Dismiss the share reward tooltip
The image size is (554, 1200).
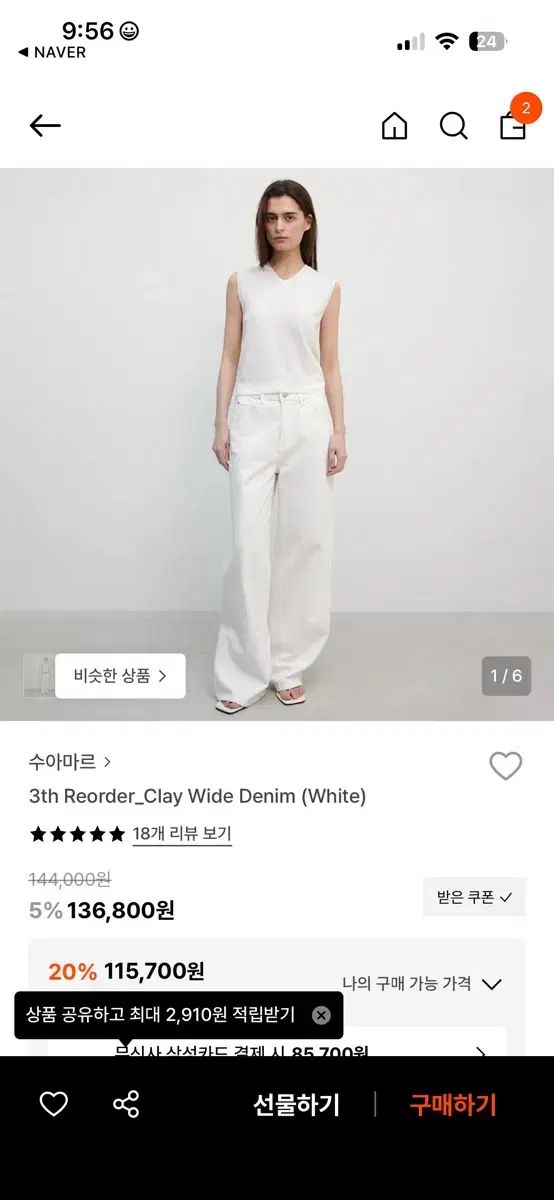click(321, 1015)
